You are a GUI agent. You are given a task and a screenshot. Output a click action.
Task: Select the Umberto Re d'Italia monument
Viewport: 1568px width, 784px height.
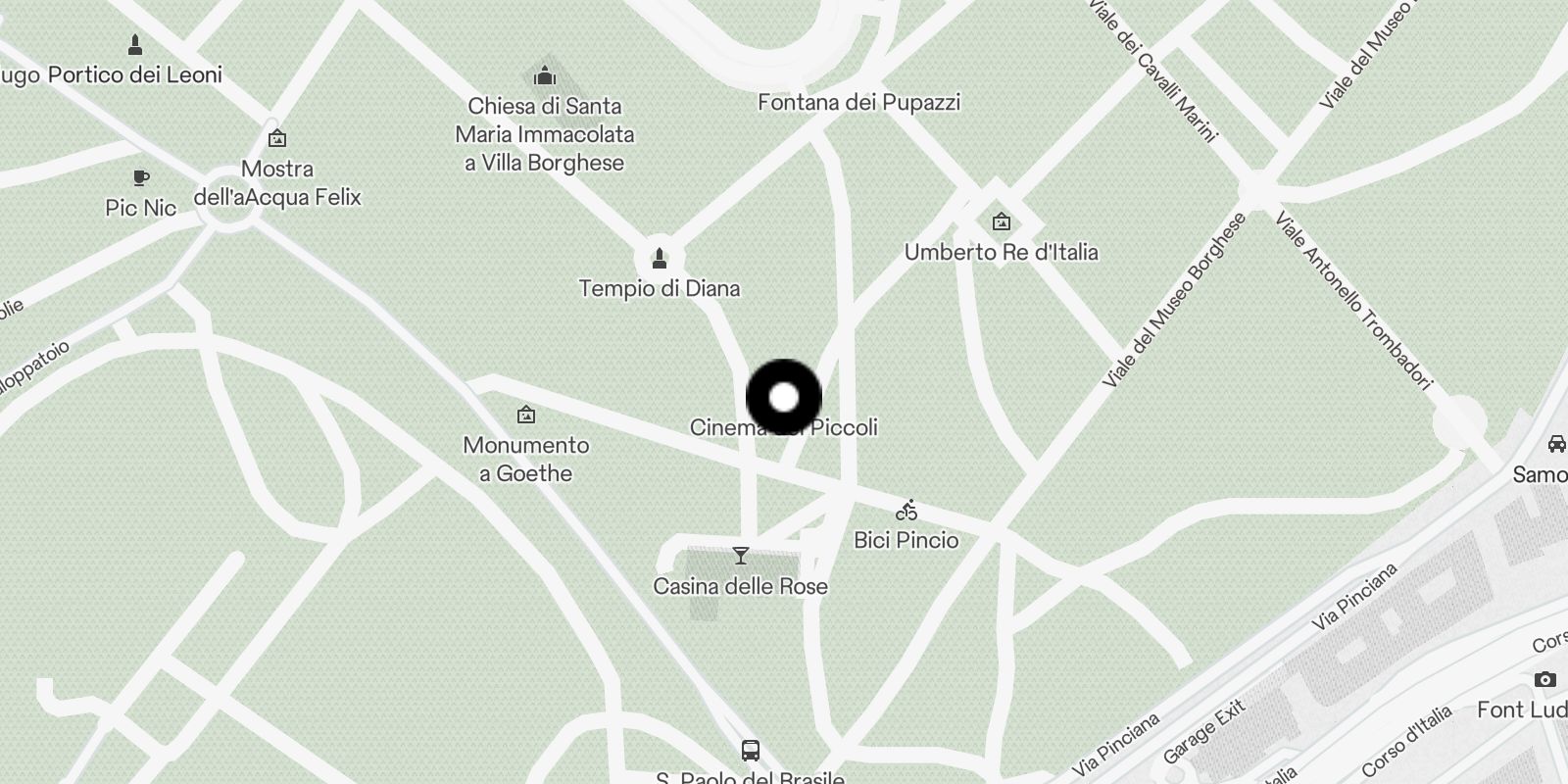(x=1001, y=222)
